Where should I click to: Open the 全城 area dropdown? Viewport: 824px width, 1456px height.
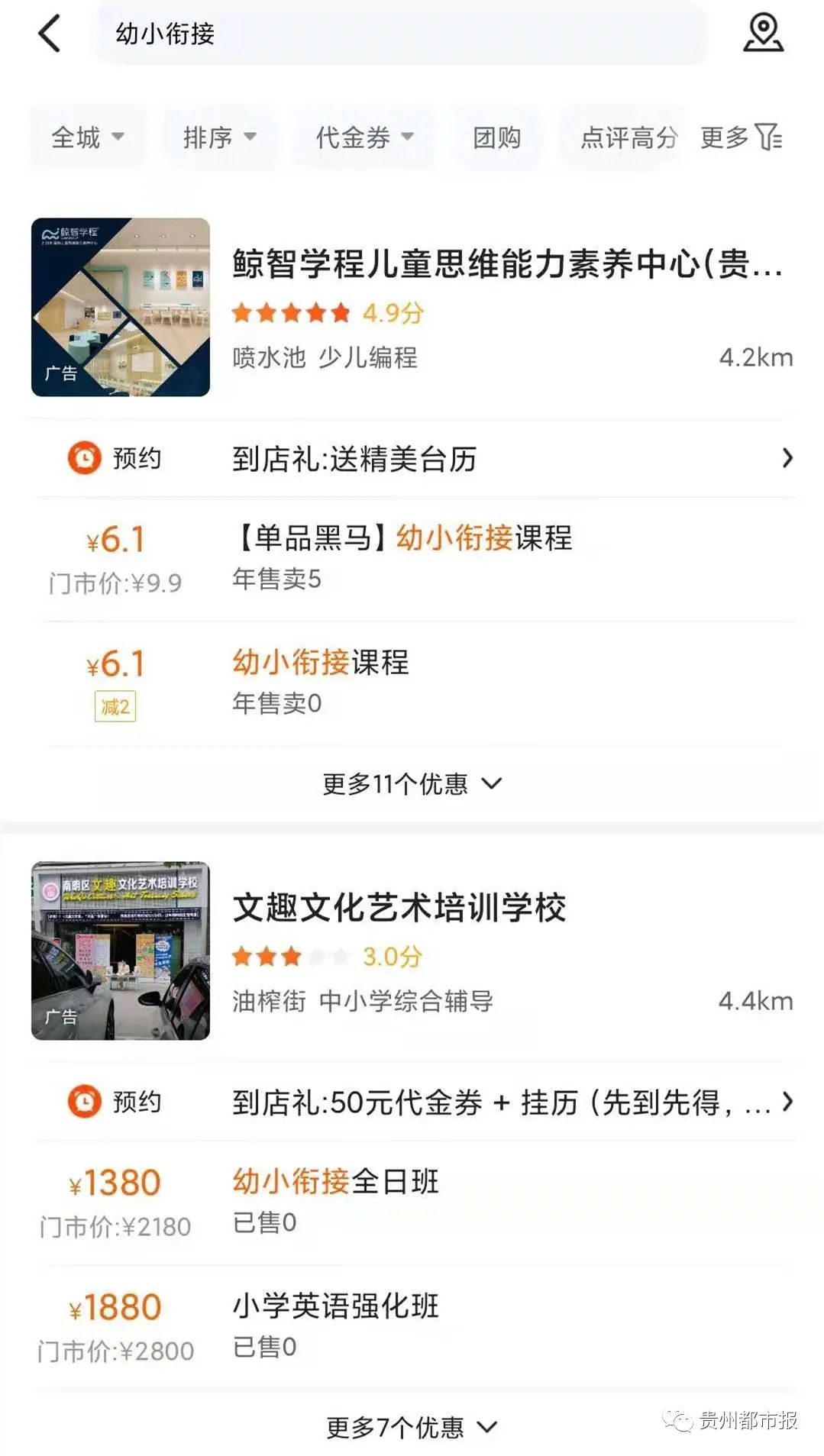coord(87,137)
